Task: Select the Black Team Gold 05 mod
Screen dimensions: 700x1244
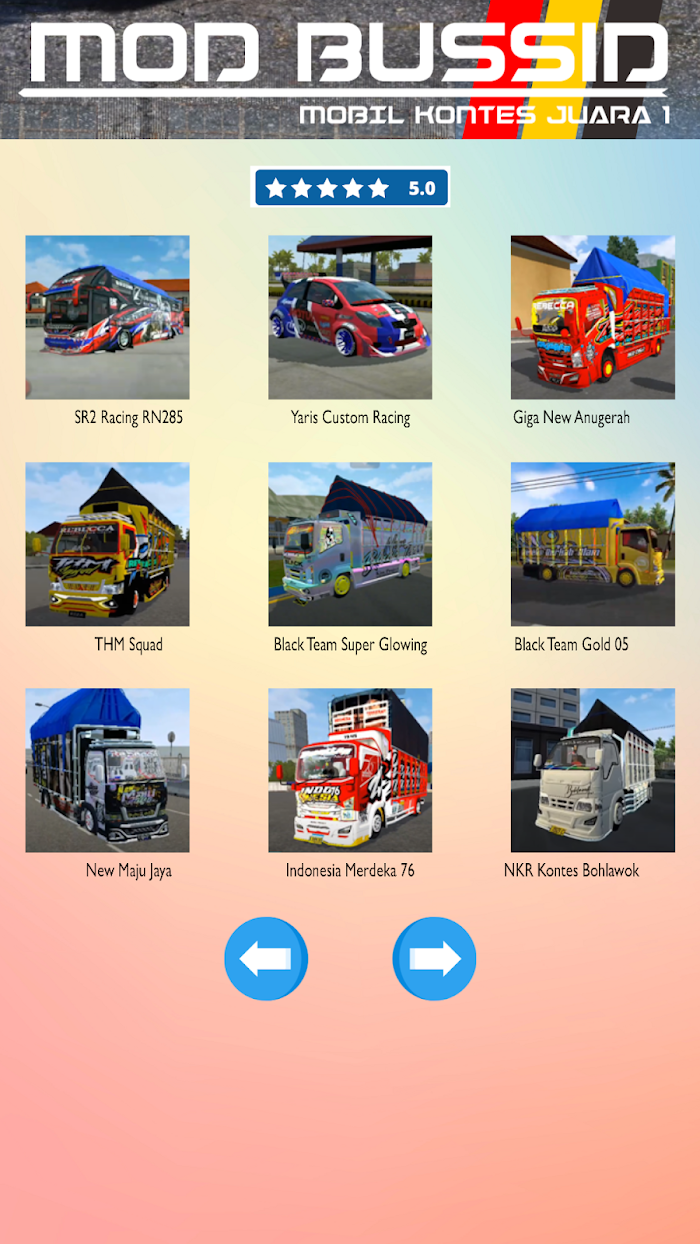Action: click(x=593, y=544)
